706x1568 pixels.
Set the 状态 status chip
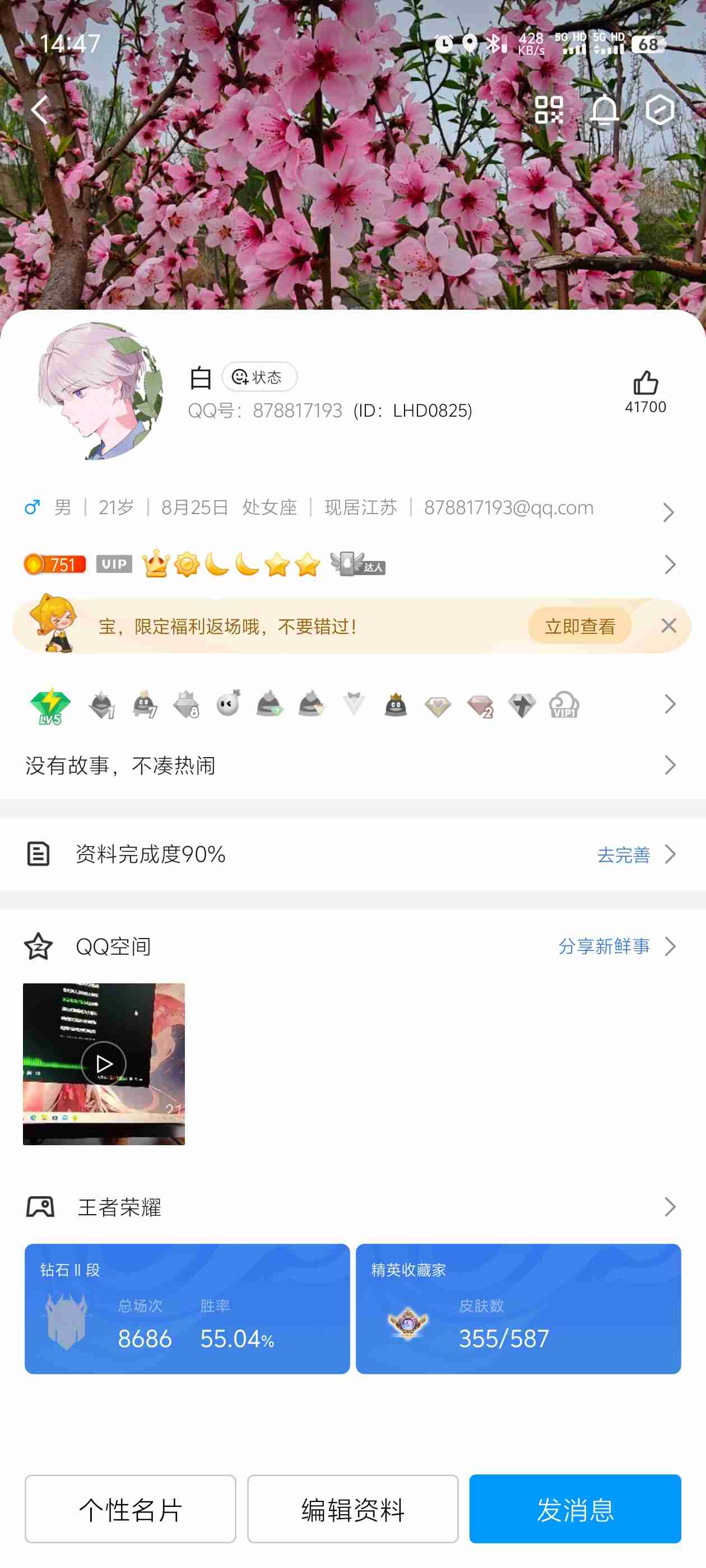tap(259, 377)
